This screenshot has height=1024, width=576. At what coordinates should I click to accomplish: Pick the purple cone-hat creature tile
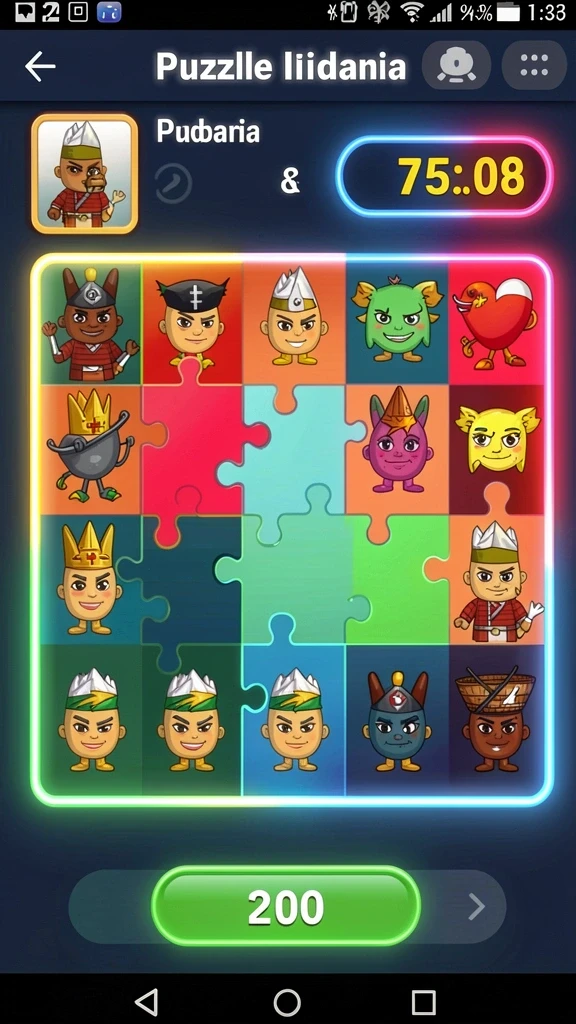point(396,442)
